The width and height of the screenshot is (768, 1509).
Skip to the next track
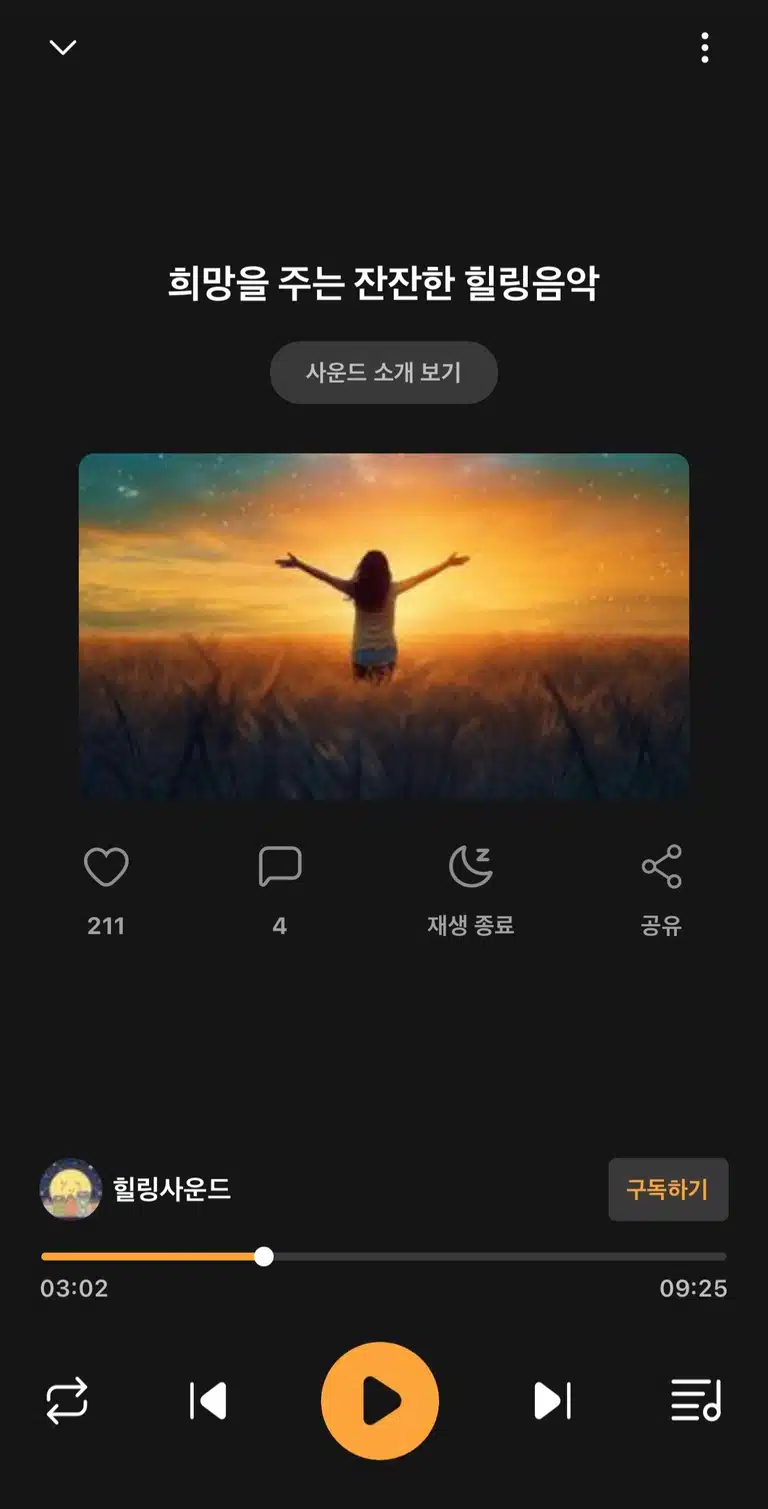pyautogui.click(x=552, y=1401)
